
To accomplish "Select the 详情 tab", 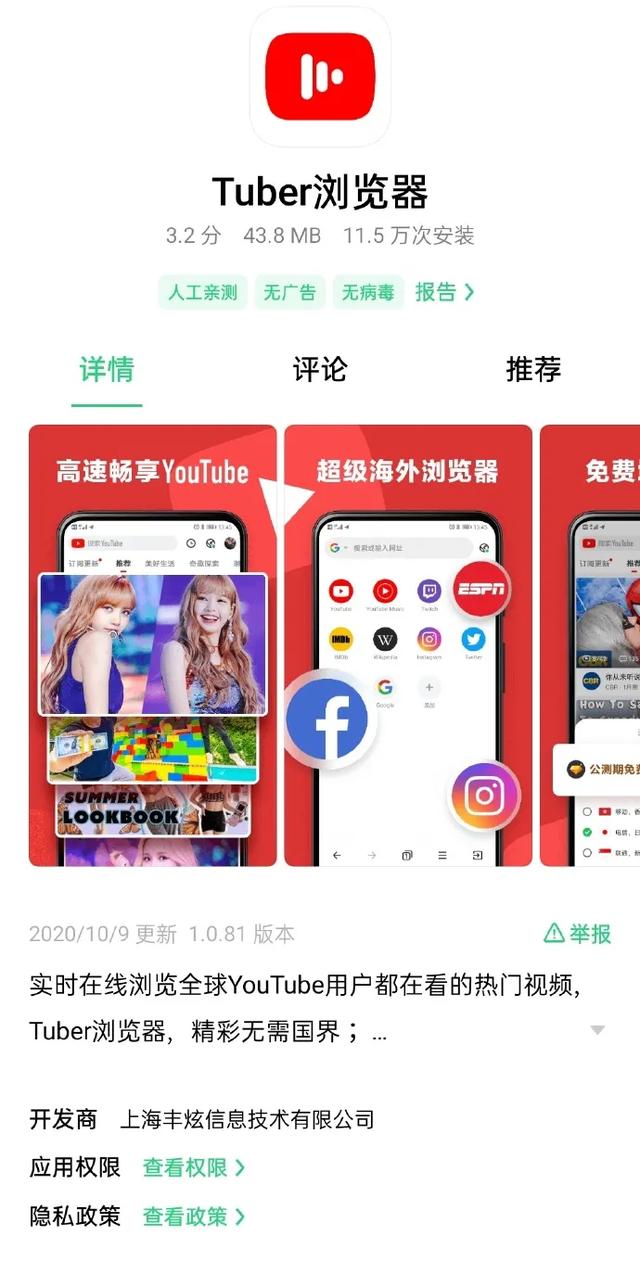I will [x=107, y=369].
